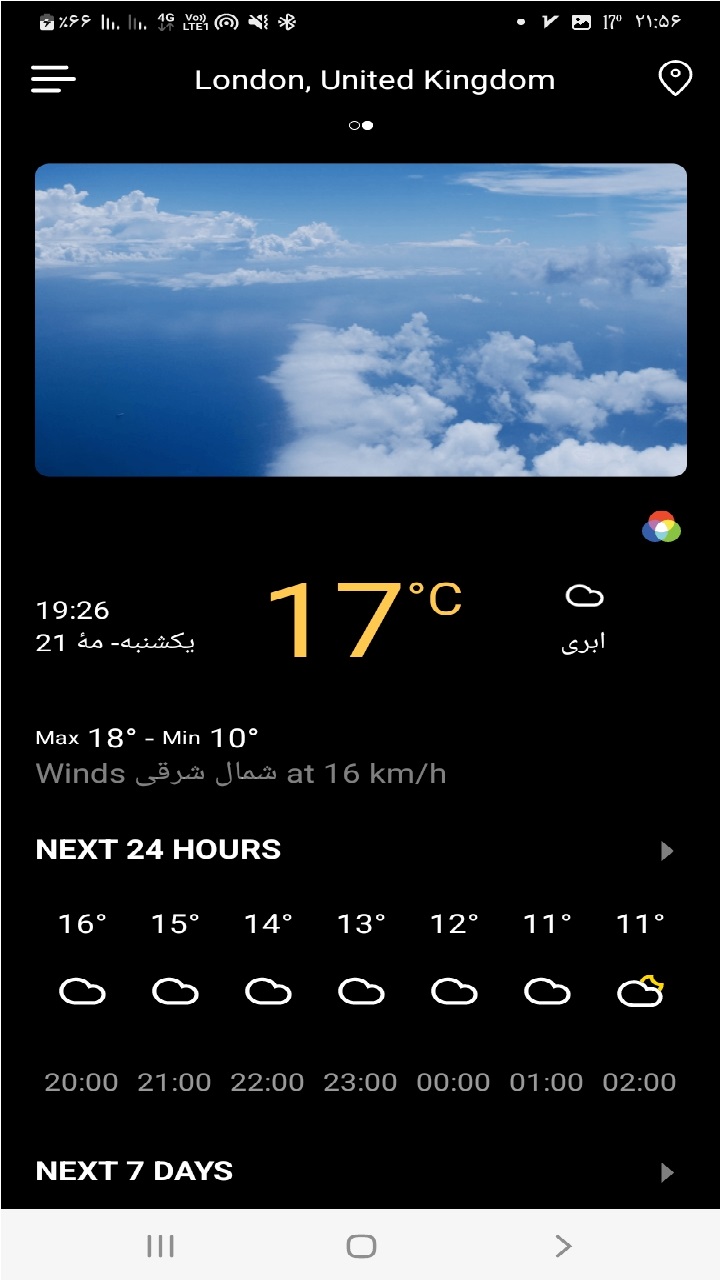
Task: Click the partly cloudy icon for 02:00
Action: pos(639,991)
